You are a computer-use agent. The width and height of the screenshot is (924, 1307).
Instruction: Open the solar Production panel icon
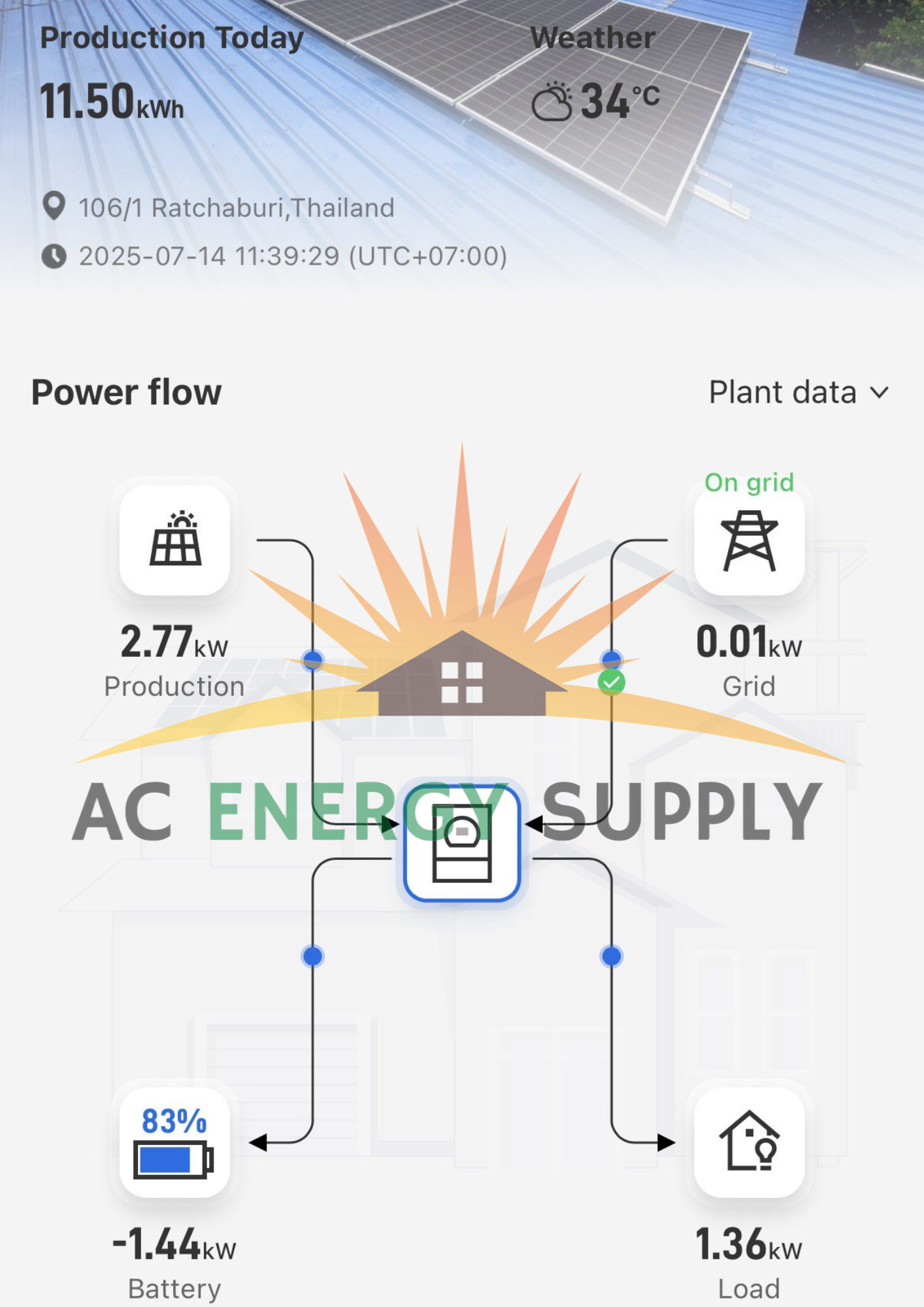click(x=175, y=540)
